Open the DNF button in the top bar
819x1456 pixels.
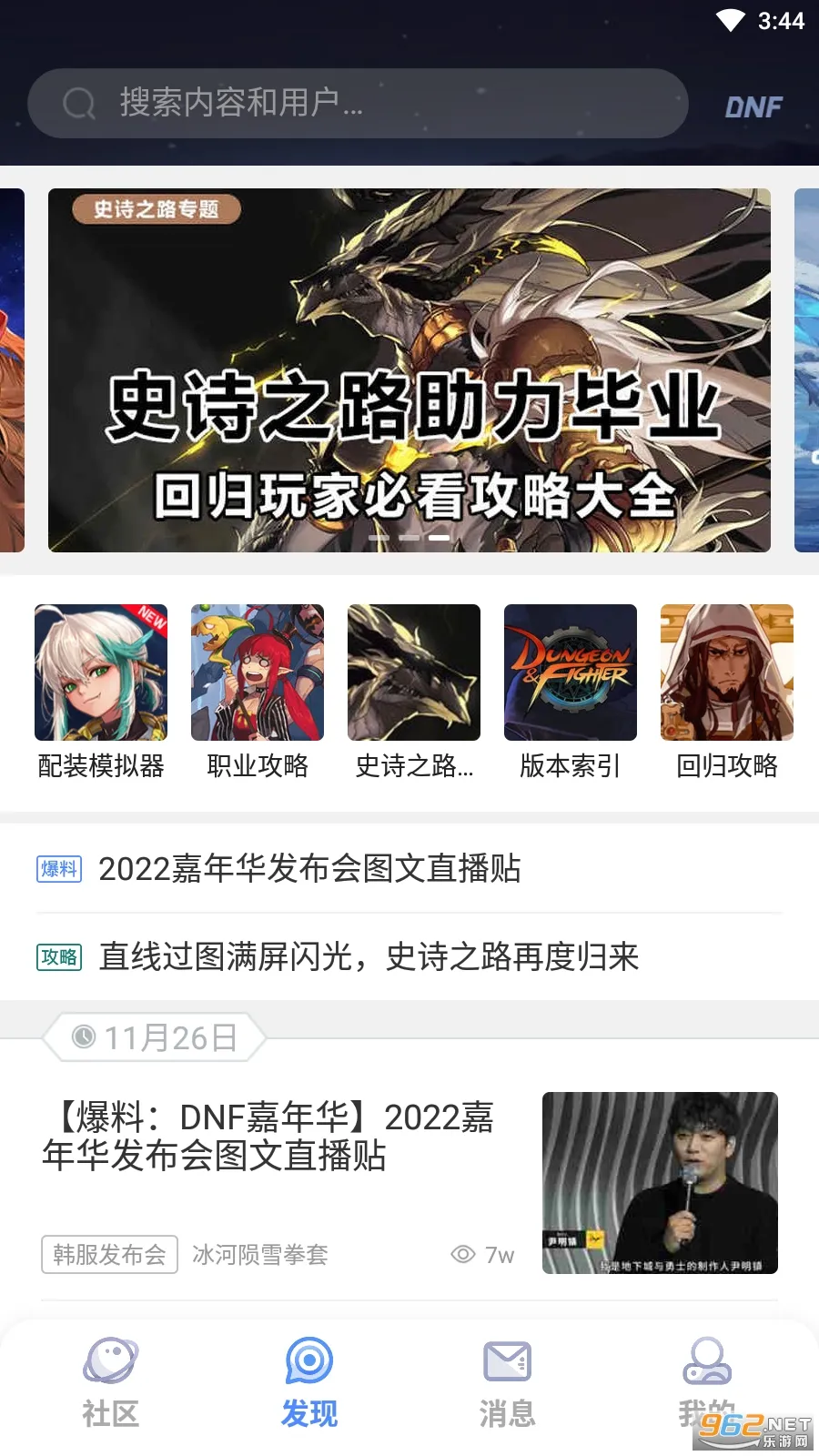(x=753, y=107)
